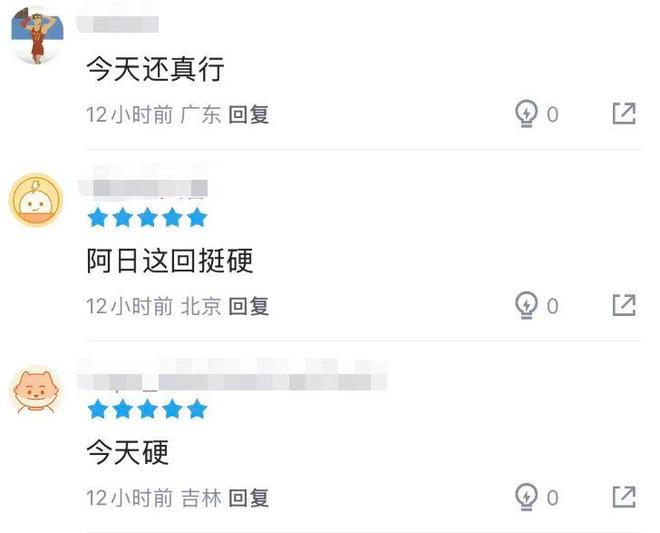Open avatar of the 今天硬 commenter
The width and height of the screenshot is (660, 533).
point(36,391)
